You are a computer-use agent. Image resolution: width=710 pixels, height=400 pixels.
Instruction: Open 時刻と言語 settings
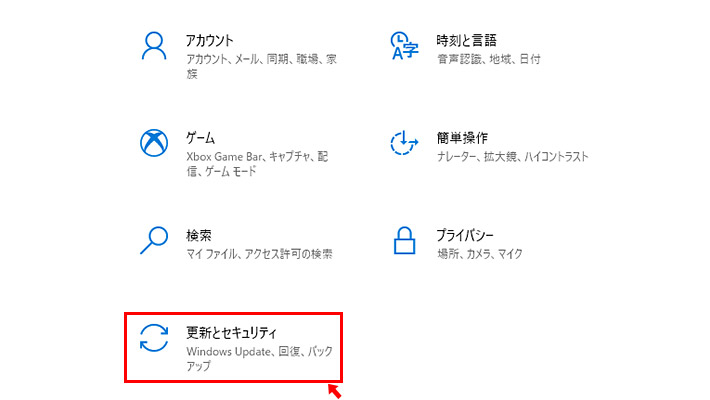464,41
